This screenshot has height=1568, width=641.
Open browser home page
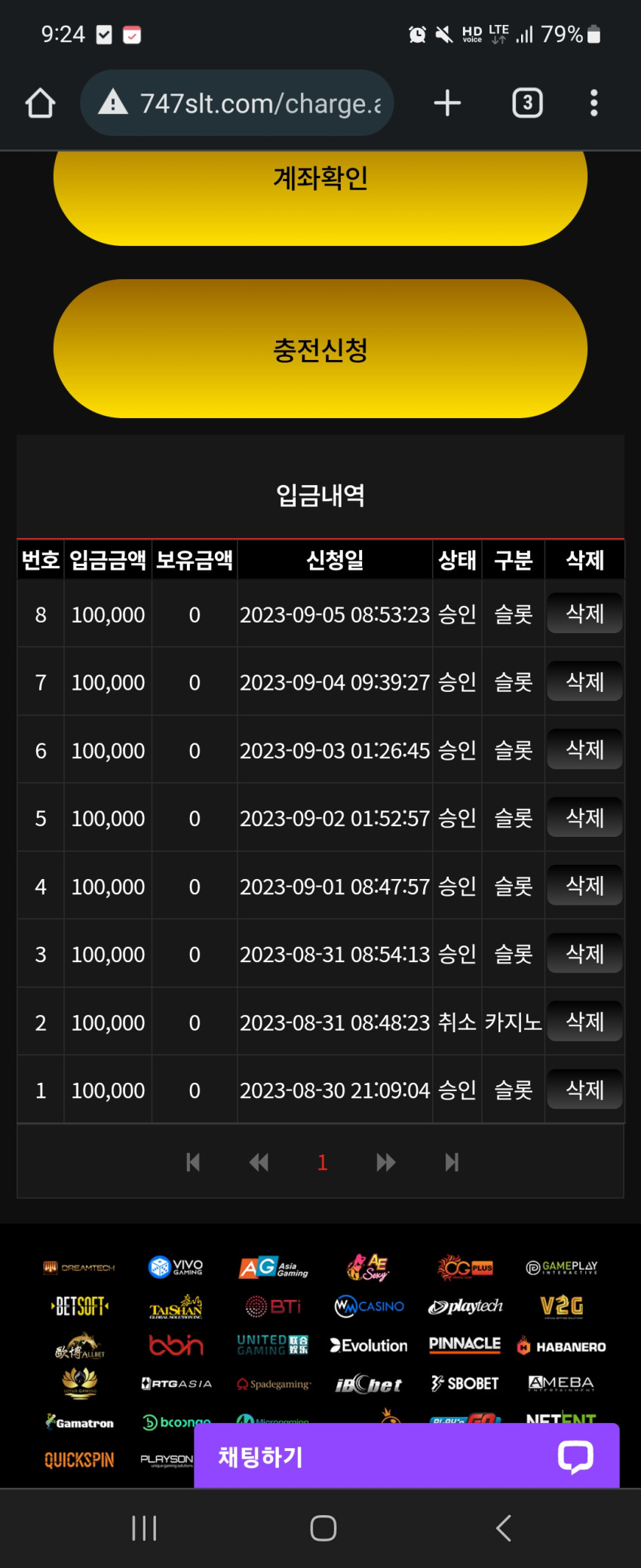pyautogui.click(x=41, y=103)
